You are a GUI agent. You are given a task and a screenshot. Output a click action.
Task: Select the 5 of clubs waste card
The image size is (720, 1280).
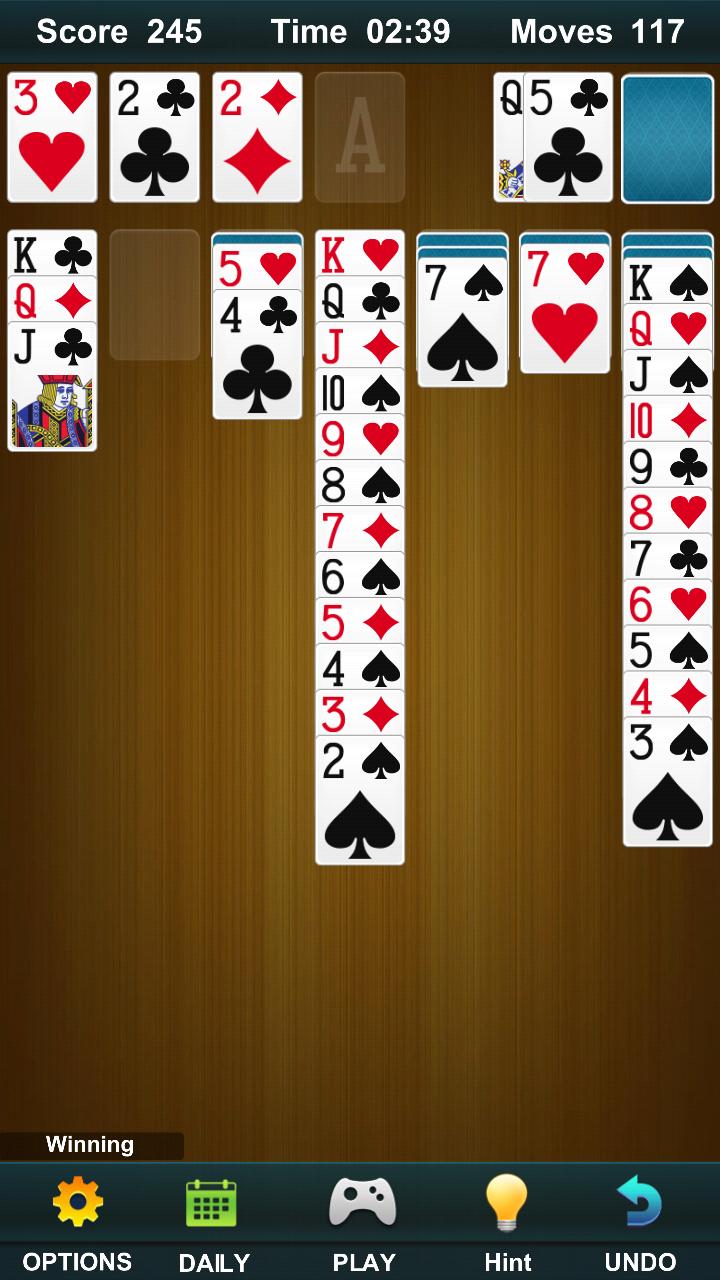[x=568, y=137]
